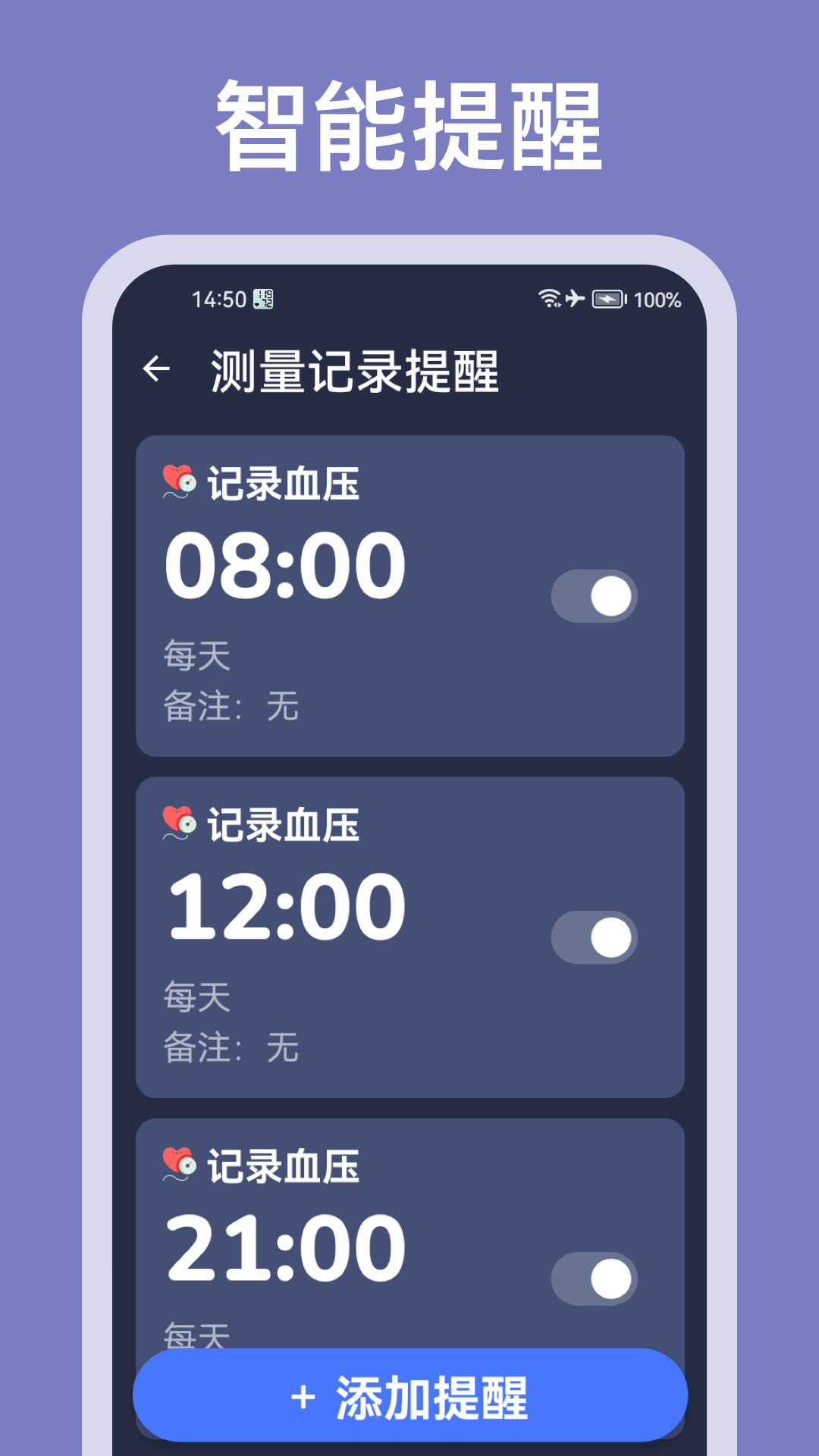Open the Wi-Fi status icon

pyautogui.click(x=548, y=300)
